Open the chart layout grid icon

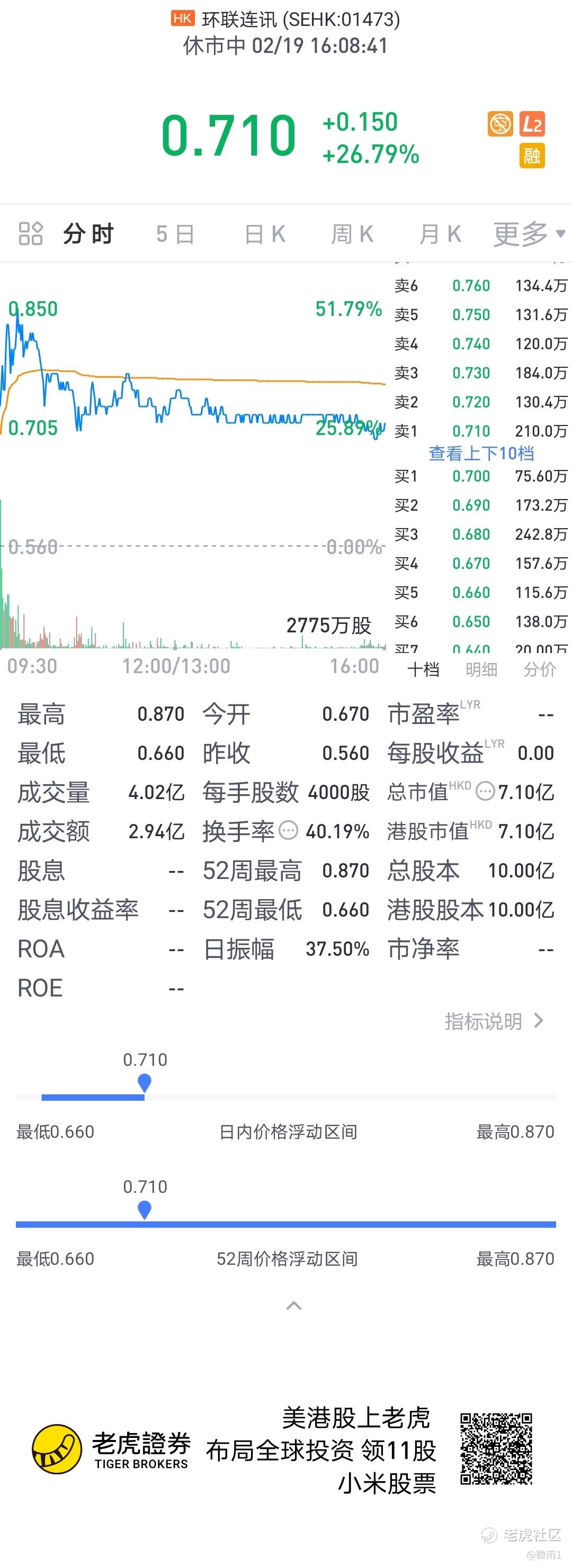[31, 233]
